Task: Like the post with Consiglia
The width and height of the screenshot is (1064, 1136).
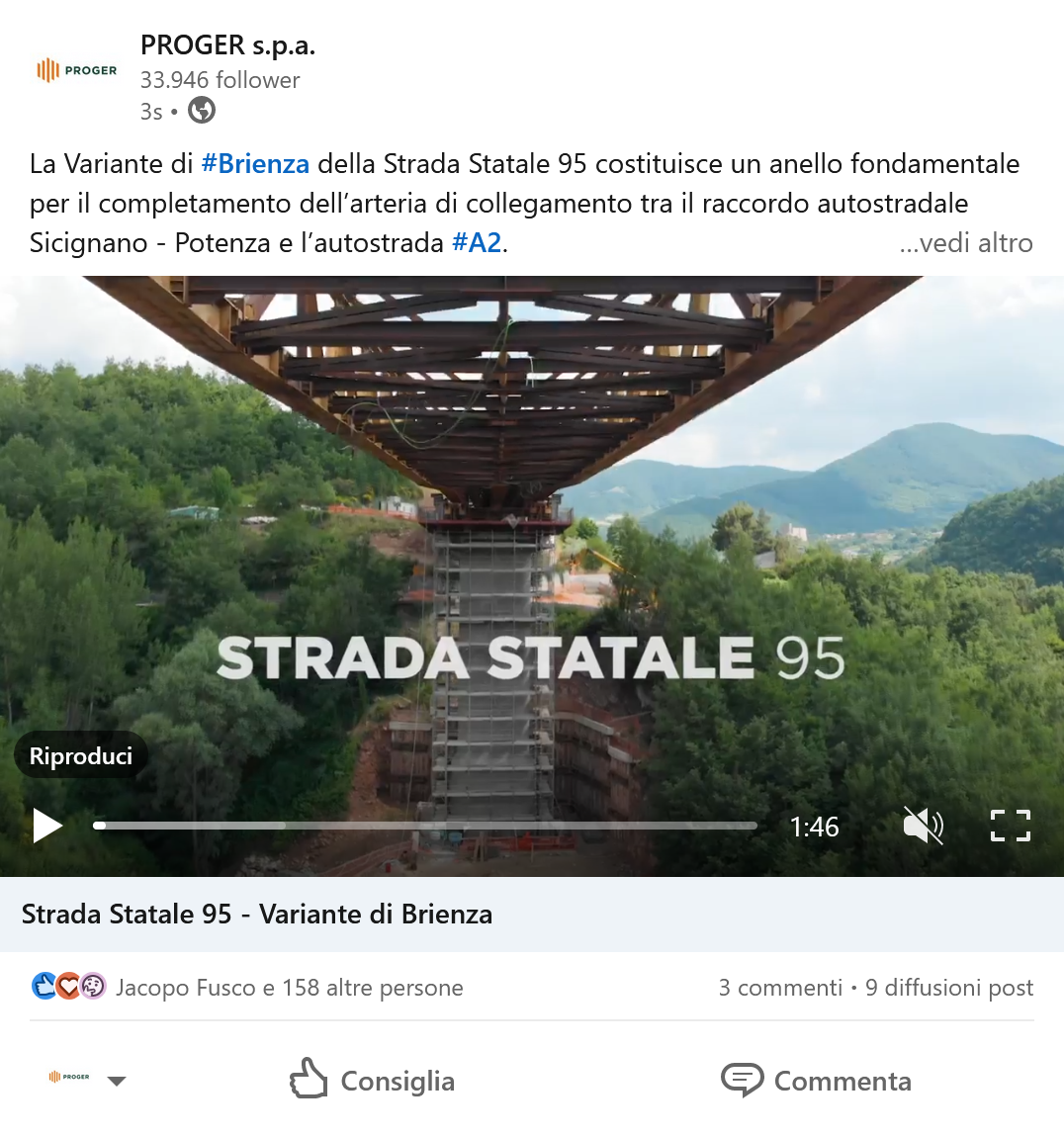Action: pos(372,1081)
